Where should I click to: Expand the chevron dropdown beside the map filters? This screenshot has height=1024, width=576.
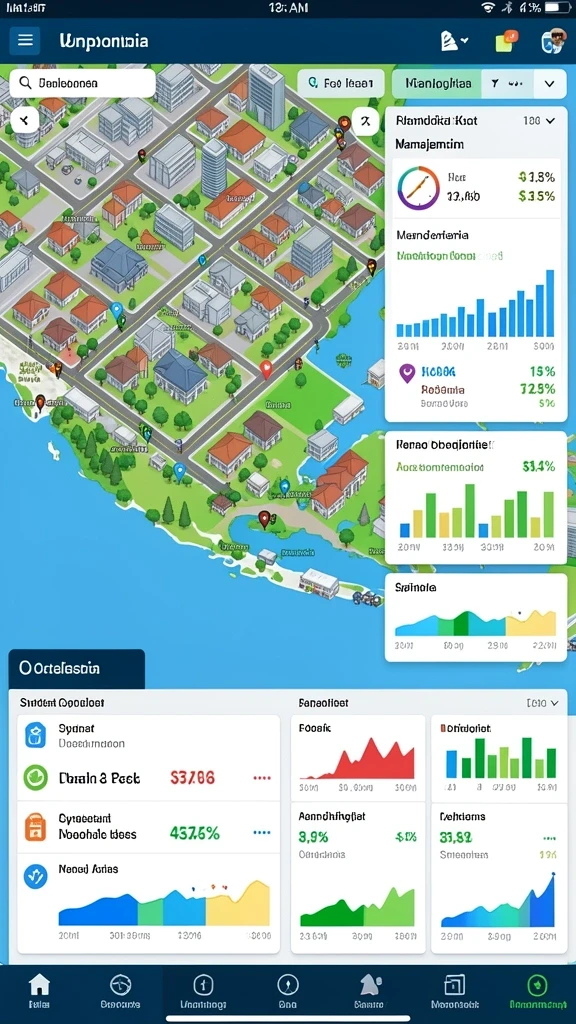[x=550, y=84]
